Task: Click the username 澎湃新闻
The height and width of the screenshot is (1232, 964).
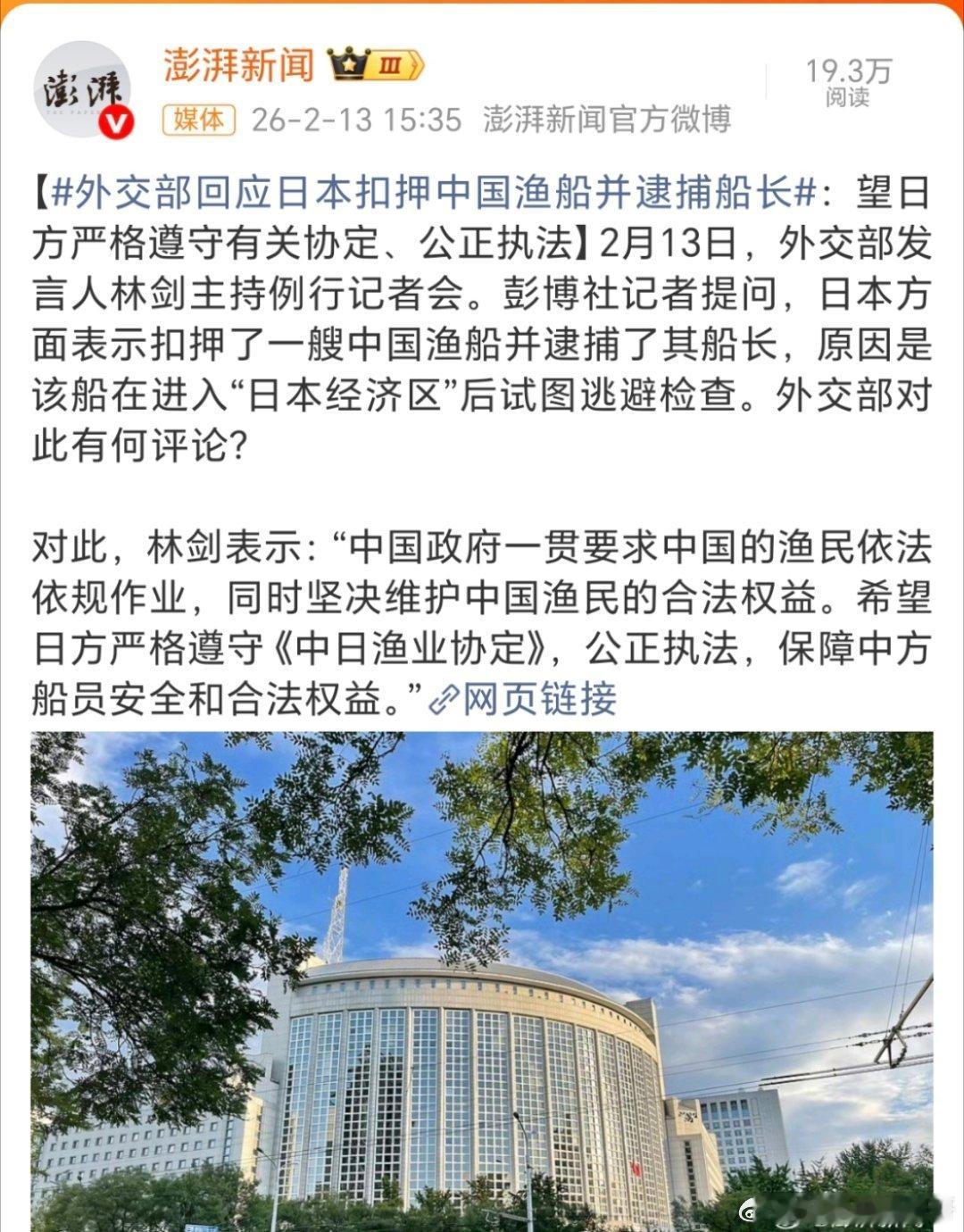Action: 237,62
